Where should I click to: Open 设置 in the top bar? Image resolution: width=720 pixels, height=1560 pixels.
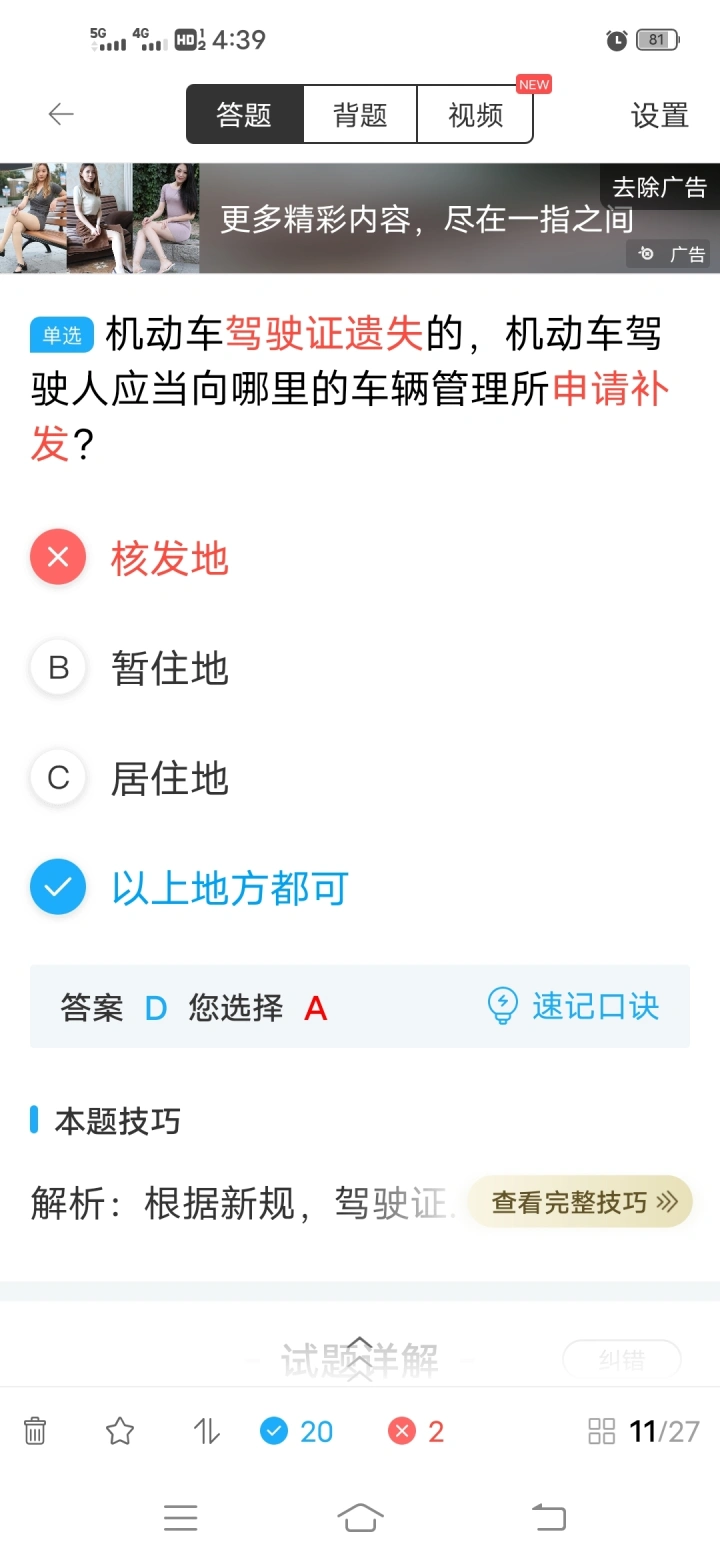(660, 115)
